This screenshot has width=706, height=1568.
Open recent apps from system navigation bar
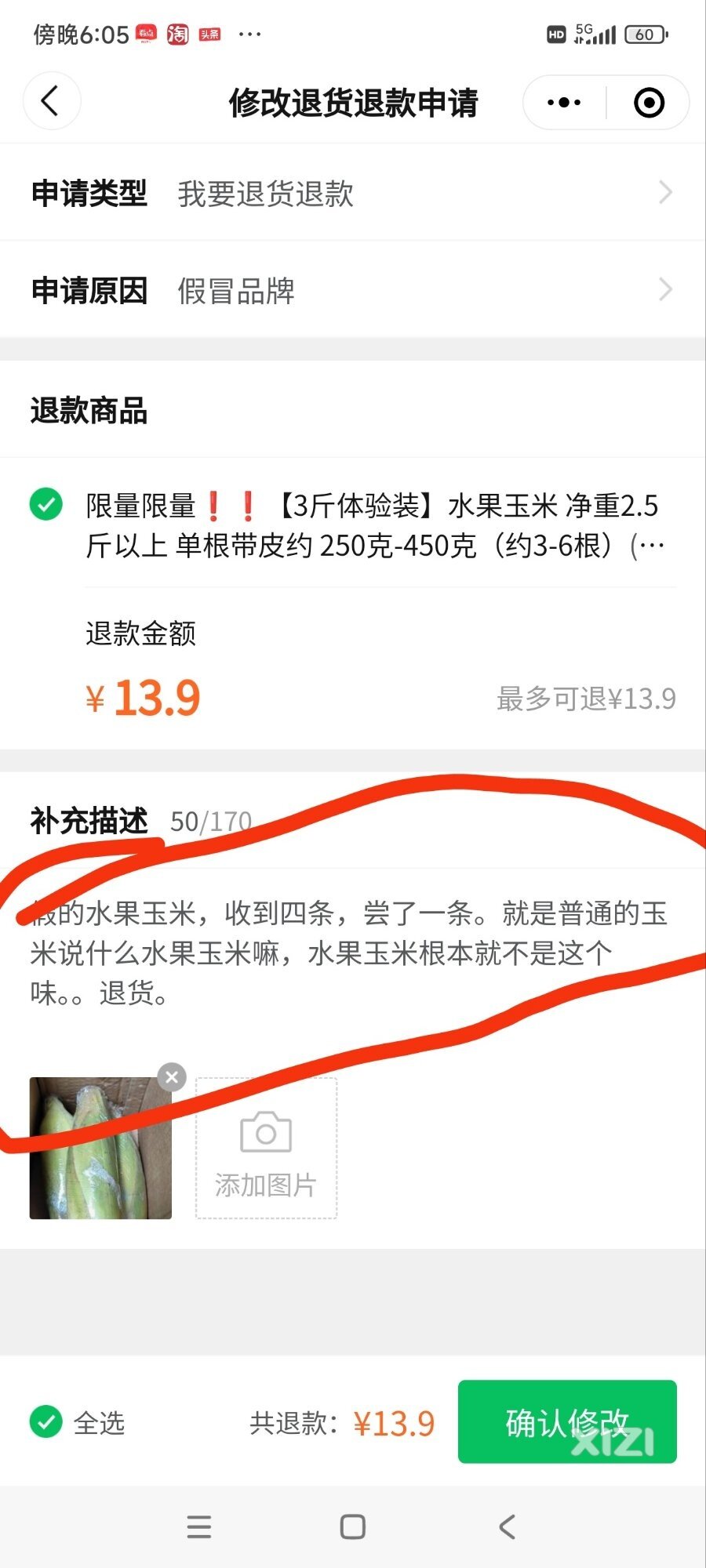199,1526
